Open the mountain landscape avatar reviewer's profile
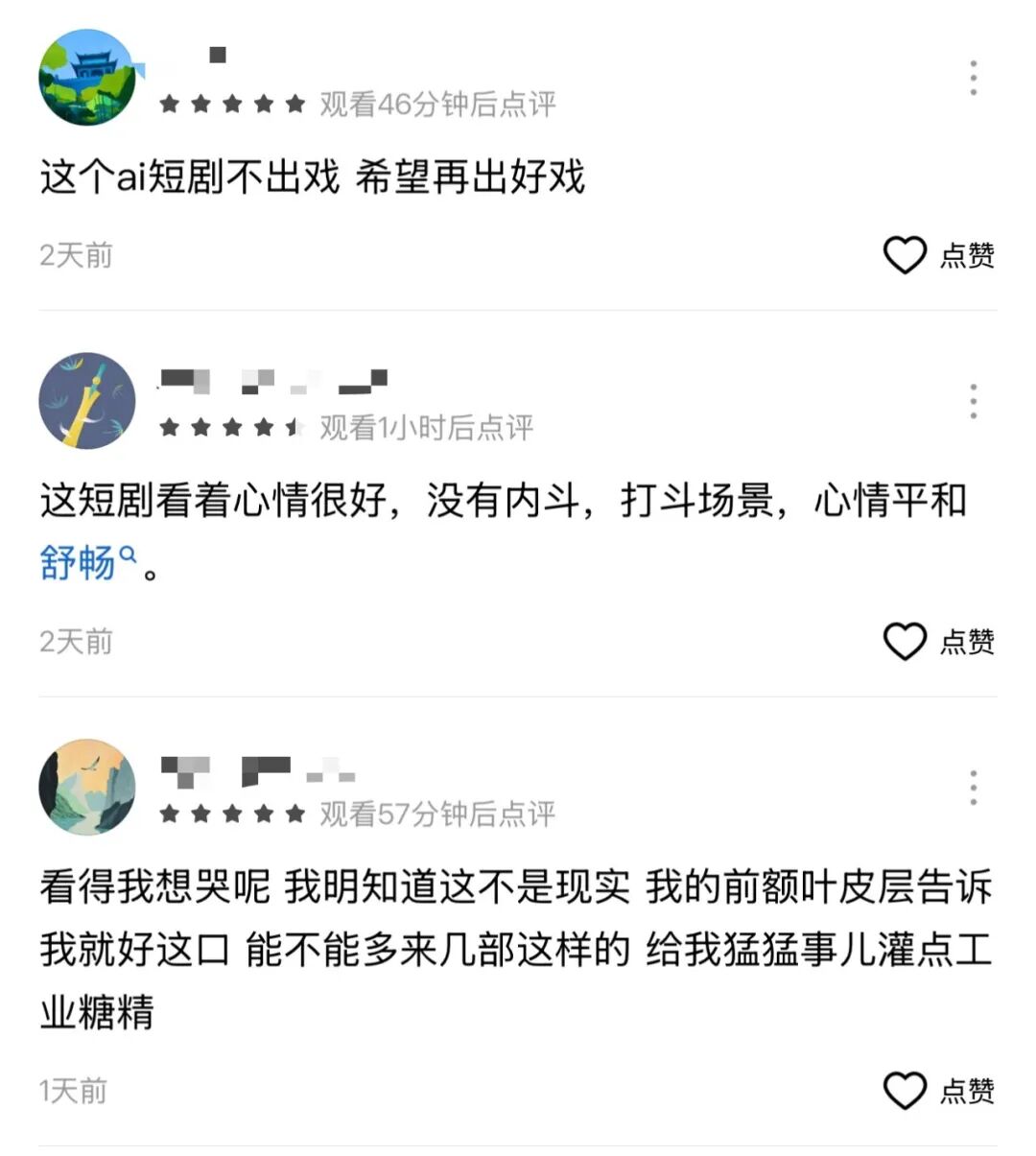Image resolution: width=1036 pixels, height=1156 pixels. [x=87, y=788]
